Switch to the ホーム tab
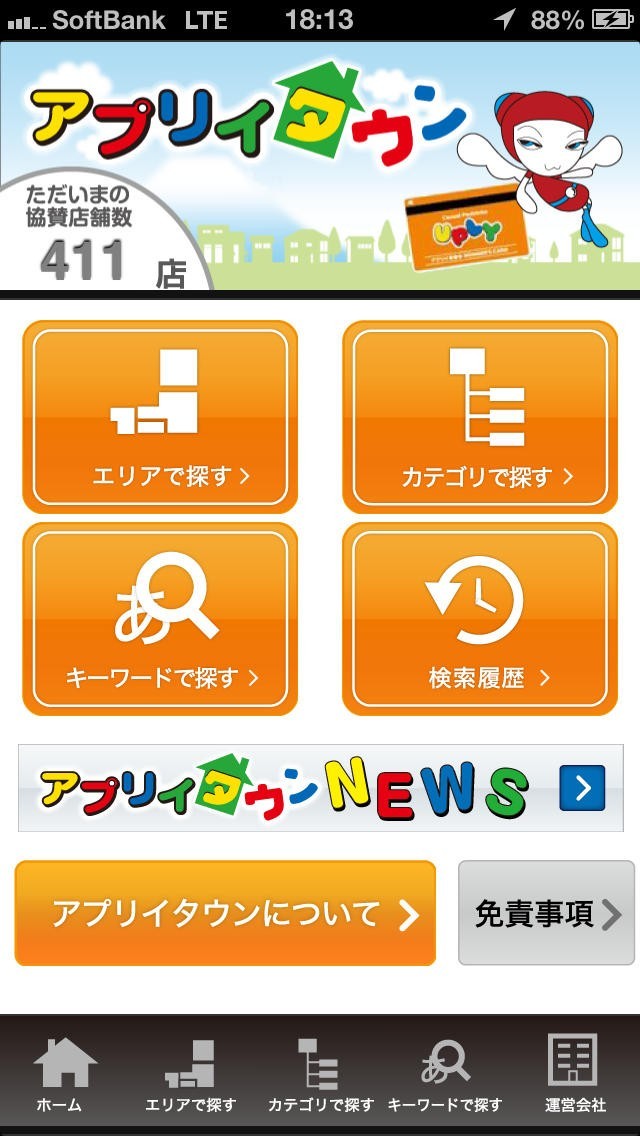 point(62,1075)
